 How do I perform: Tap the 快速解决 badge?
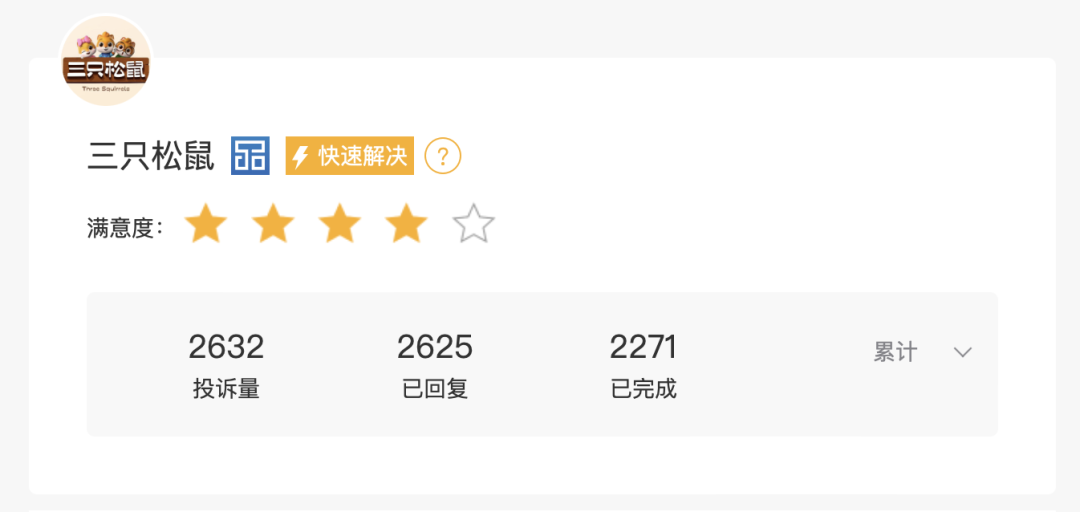(350, 156)
